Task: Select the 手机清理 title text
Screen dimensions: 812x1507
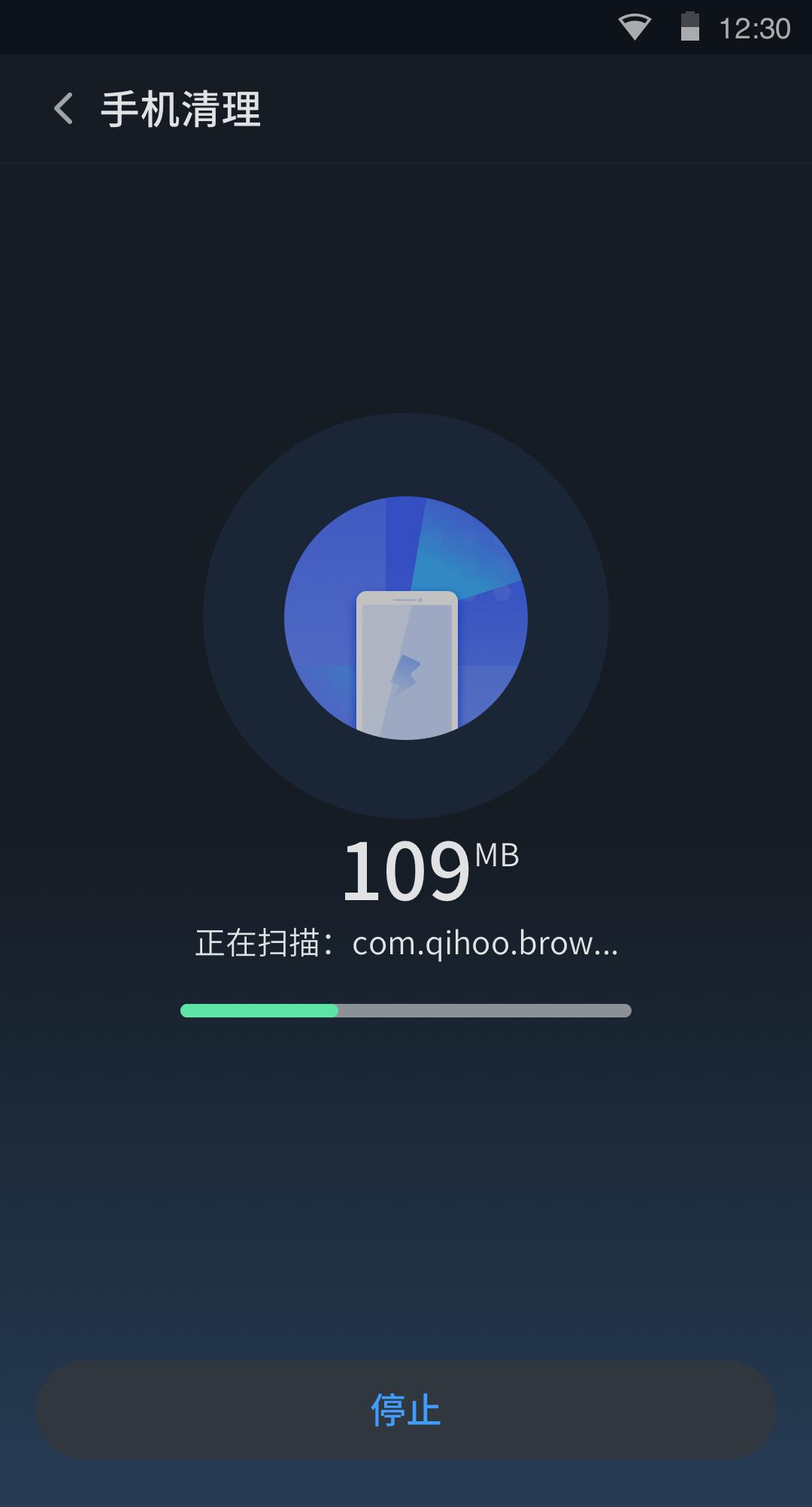Action: click(182, 108)
